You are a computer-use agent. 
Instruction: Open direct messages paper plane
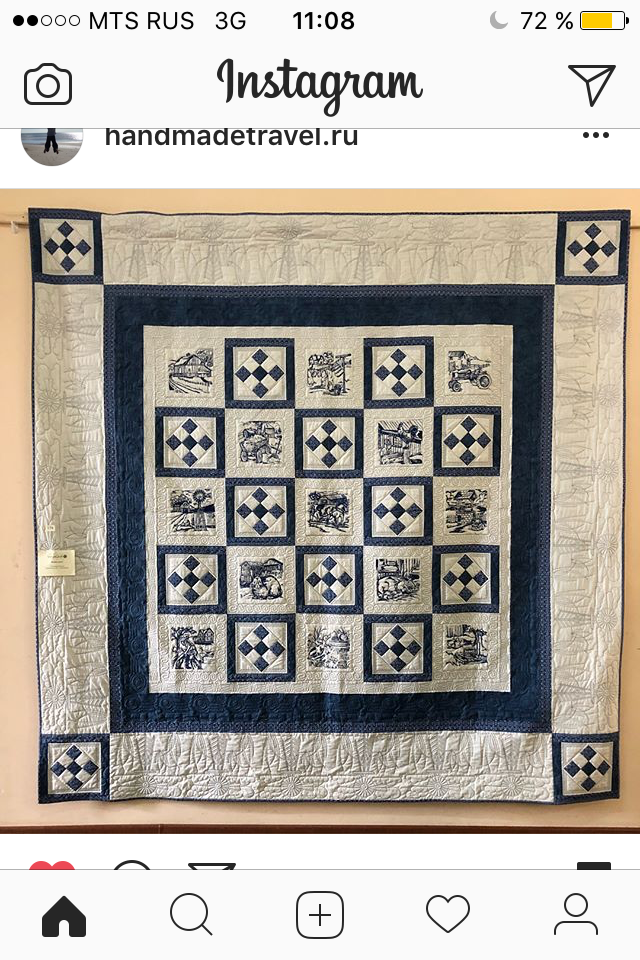coord(591,85)
